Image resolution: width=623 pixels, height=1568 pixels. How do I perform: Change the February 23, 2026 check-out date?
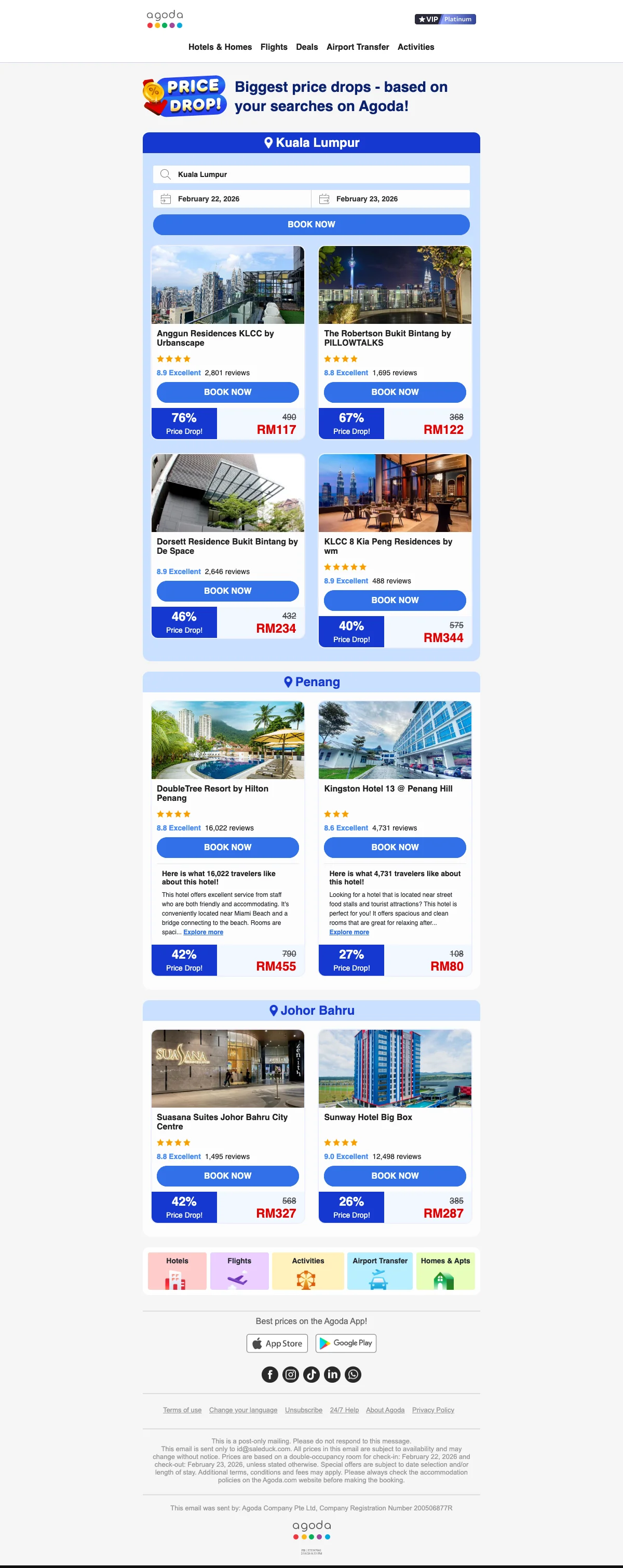pyautogui.click(x=390, y=199)
